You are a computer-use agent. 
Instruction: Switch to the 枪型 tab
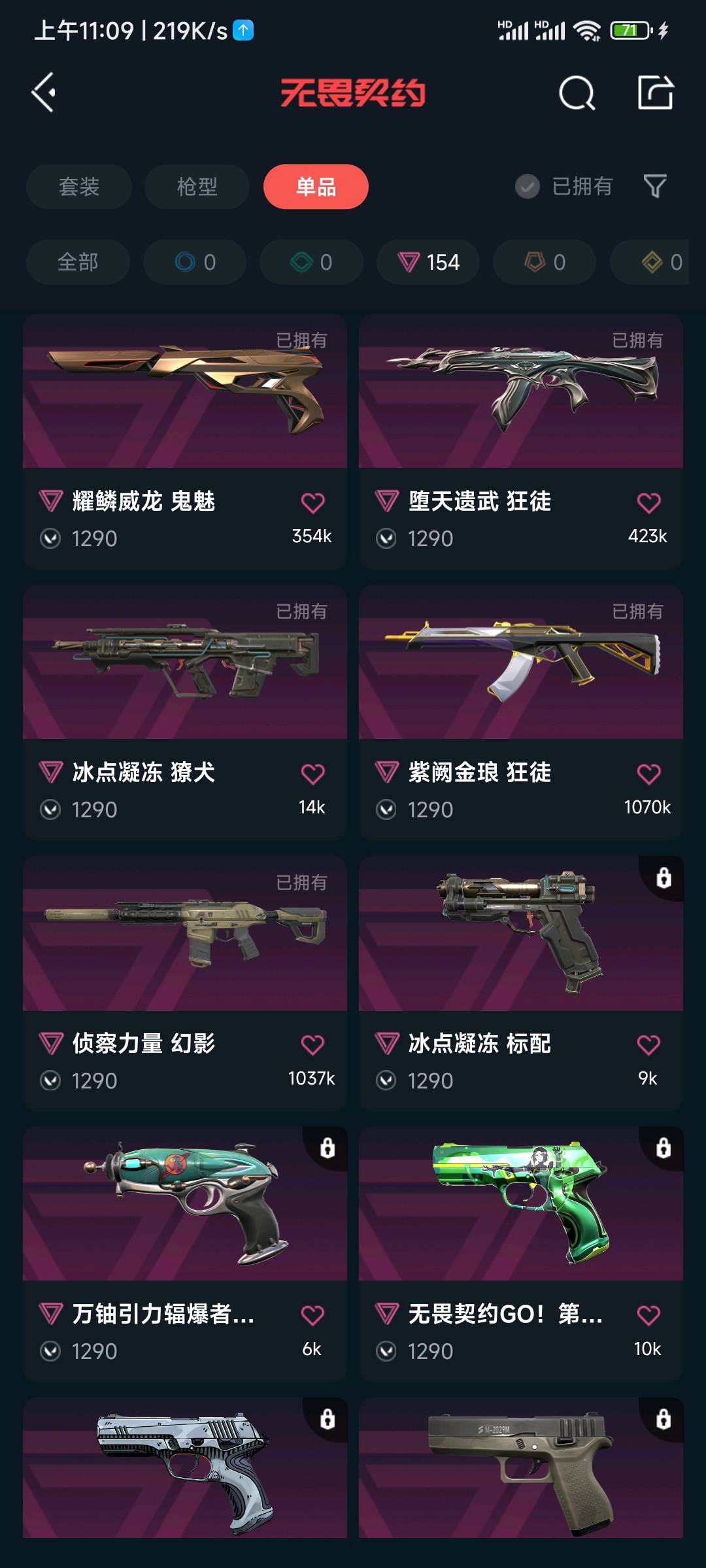pyautogui.click(x=197, y=187)
